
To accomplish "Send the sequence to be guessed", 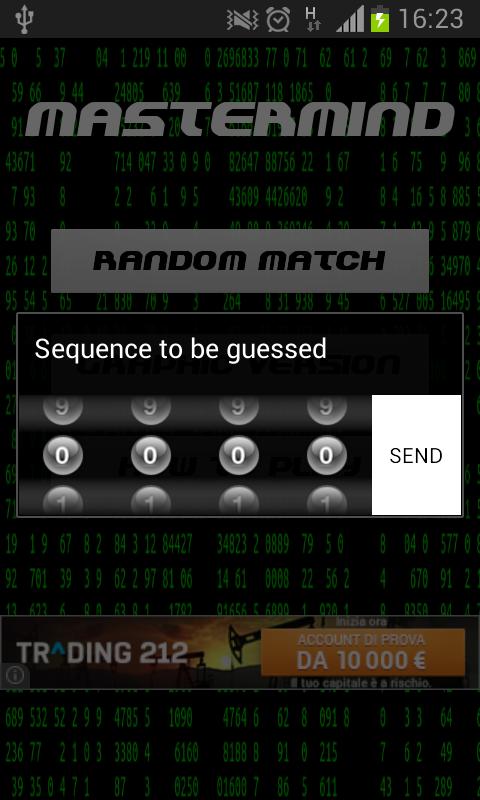I will 416,455.
